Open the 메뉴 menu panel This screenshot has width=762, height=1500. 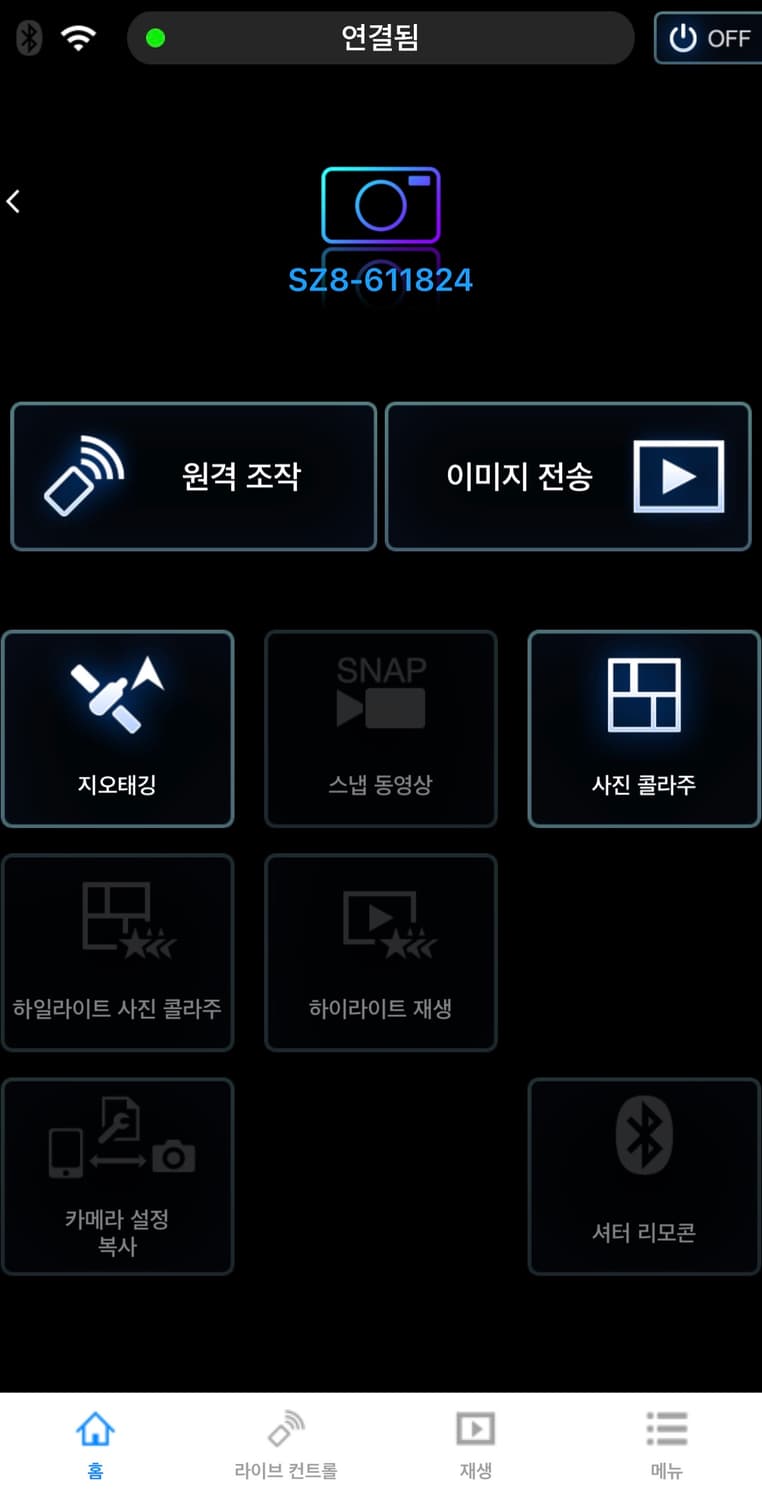(x=666, y=1440)
